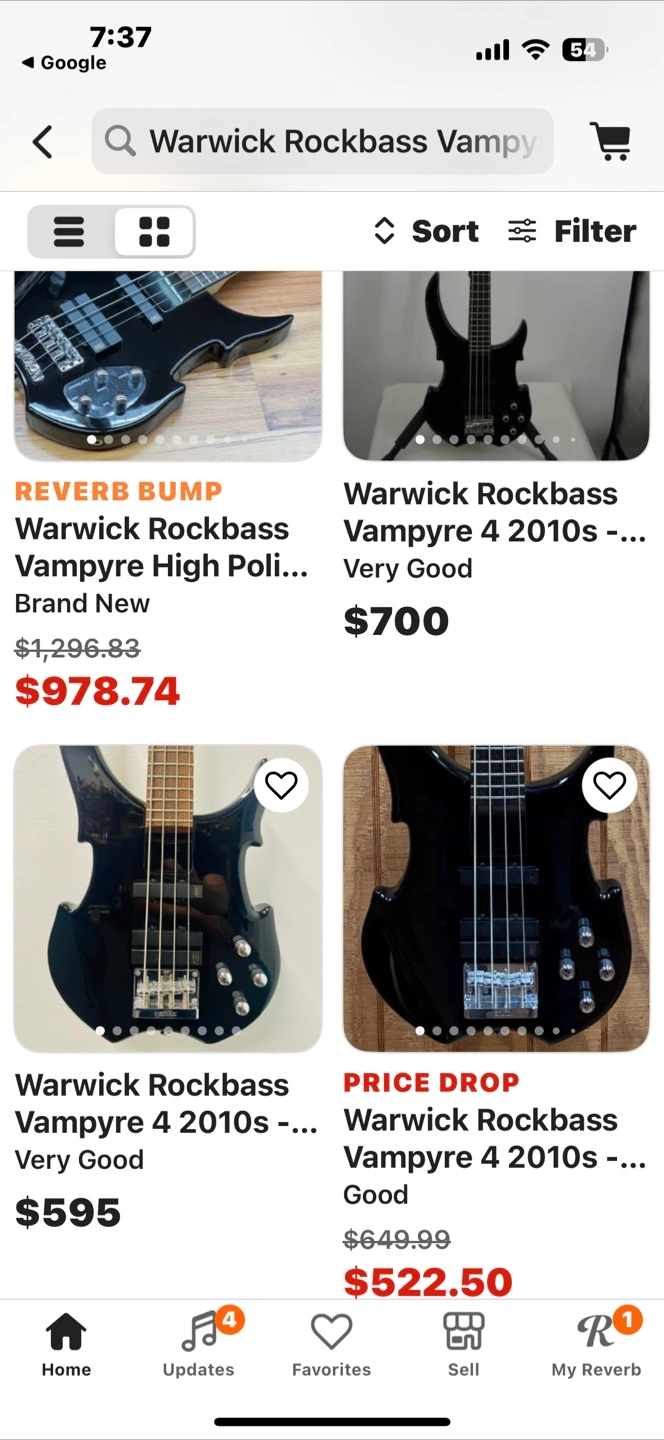Switch to grid view layout

coord(154,232)
